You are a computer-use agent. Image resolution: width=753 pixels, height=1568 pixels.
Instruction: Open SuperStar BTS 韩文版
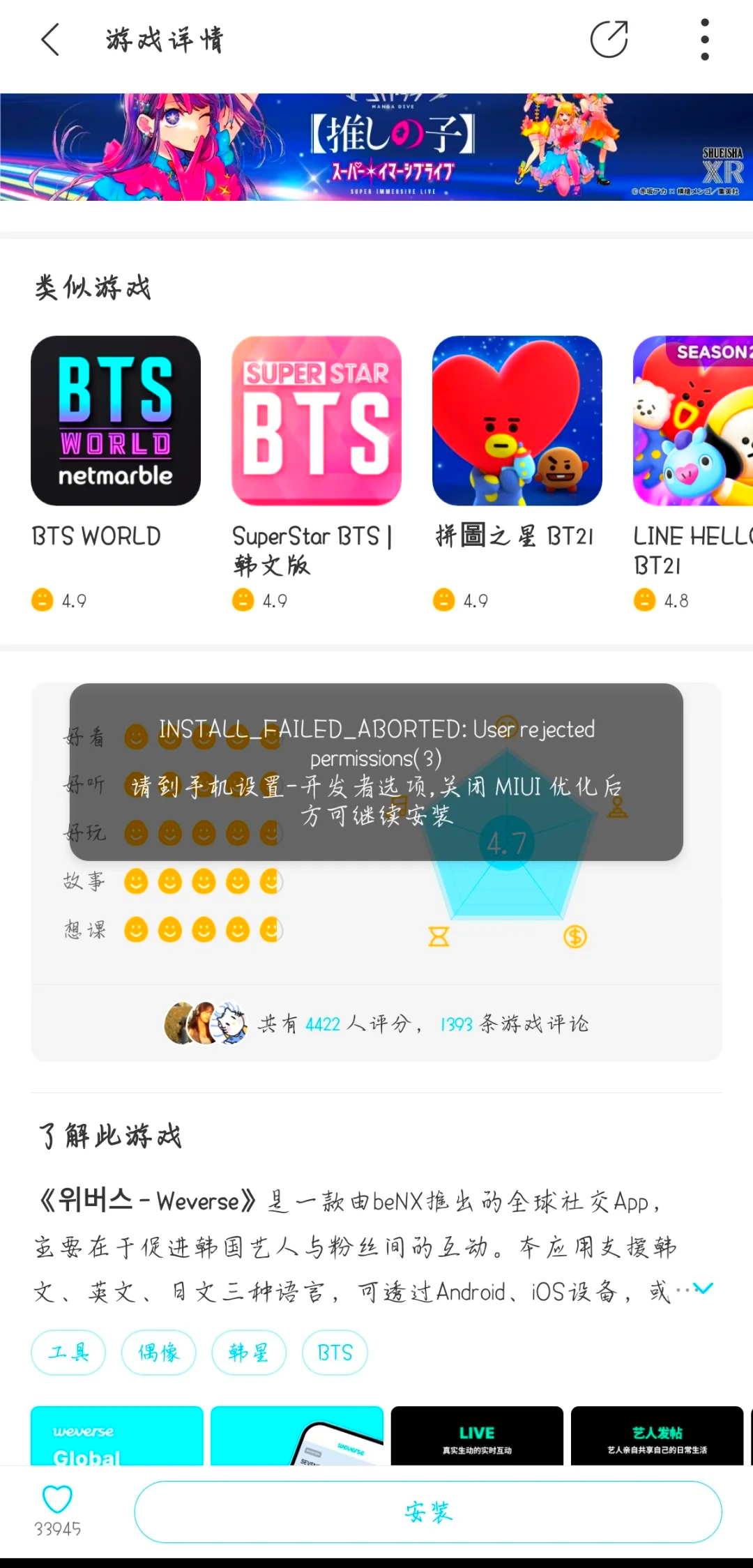317,421
